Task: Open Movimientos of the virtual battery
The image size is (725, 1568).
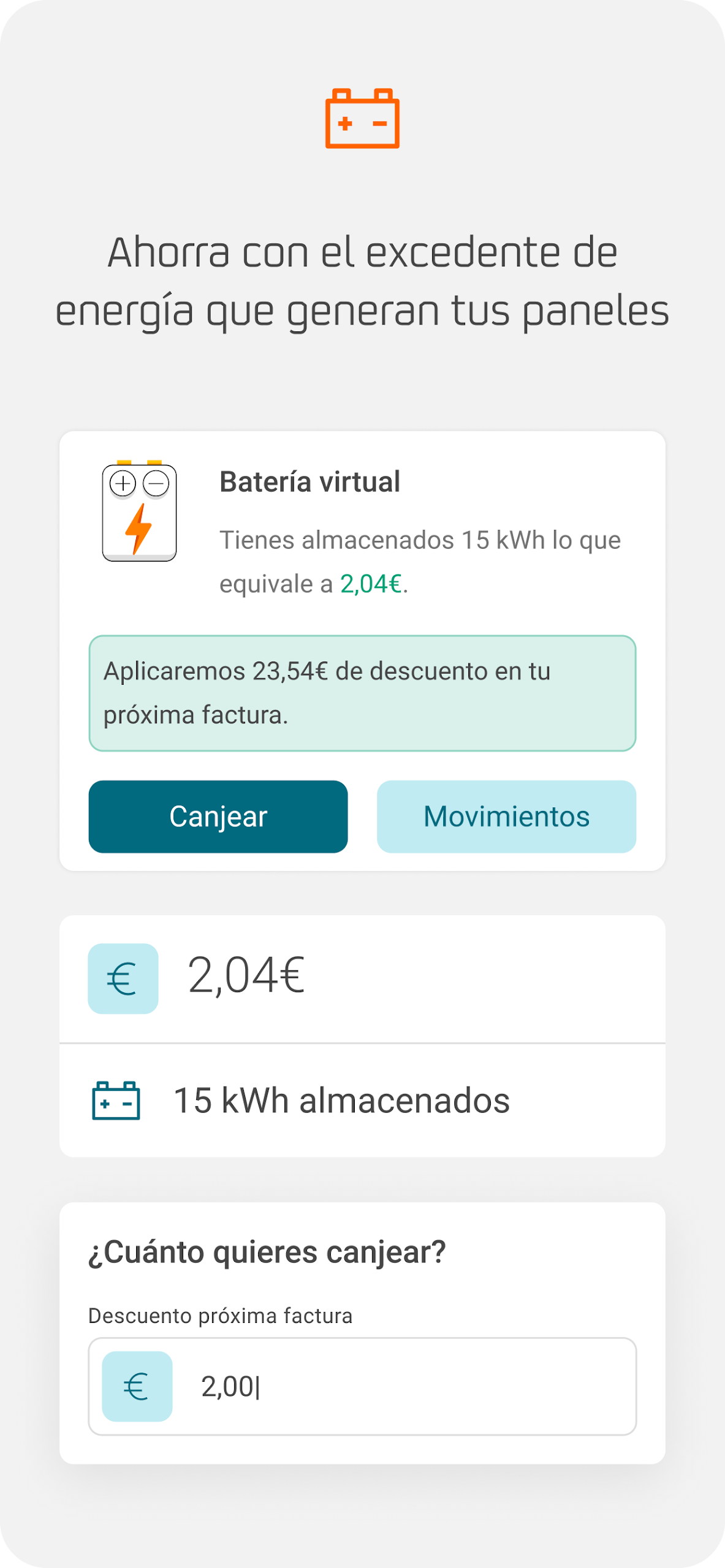Action: click(x=506, y=816)
